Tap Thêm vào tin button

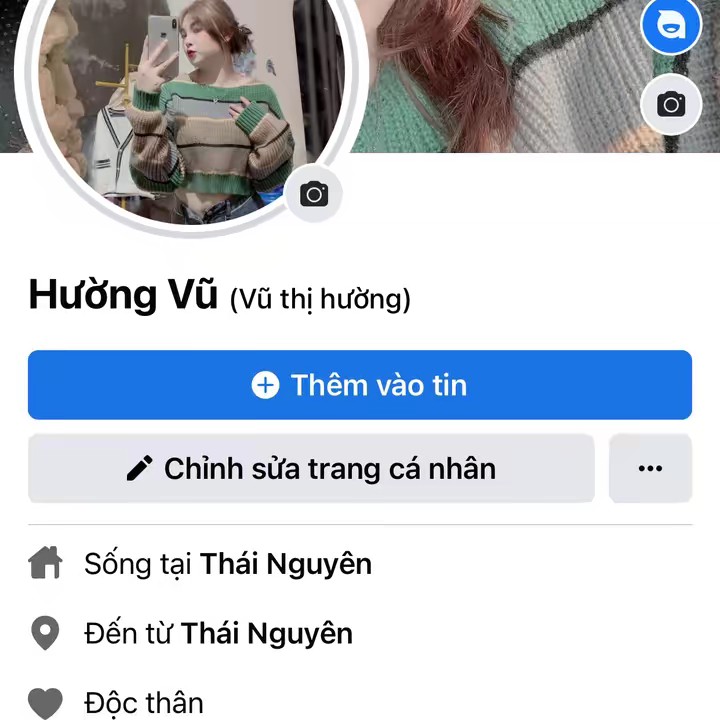[360, 385]
